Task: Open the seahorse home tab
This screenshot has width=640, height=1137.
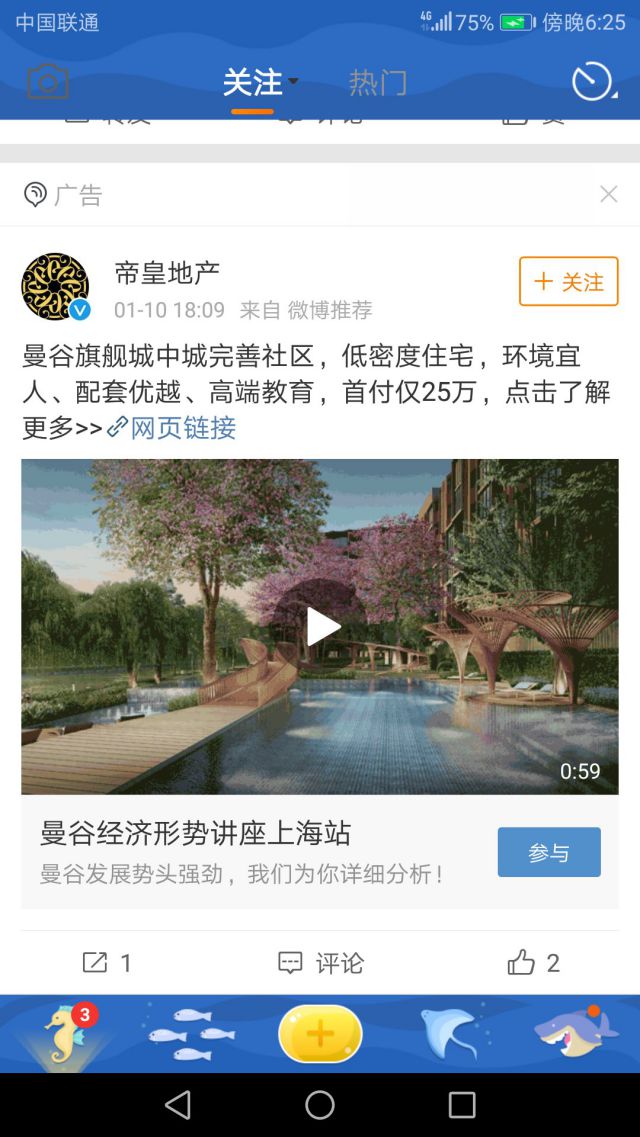Action: pyautogui.click(x=66, y=1033)
